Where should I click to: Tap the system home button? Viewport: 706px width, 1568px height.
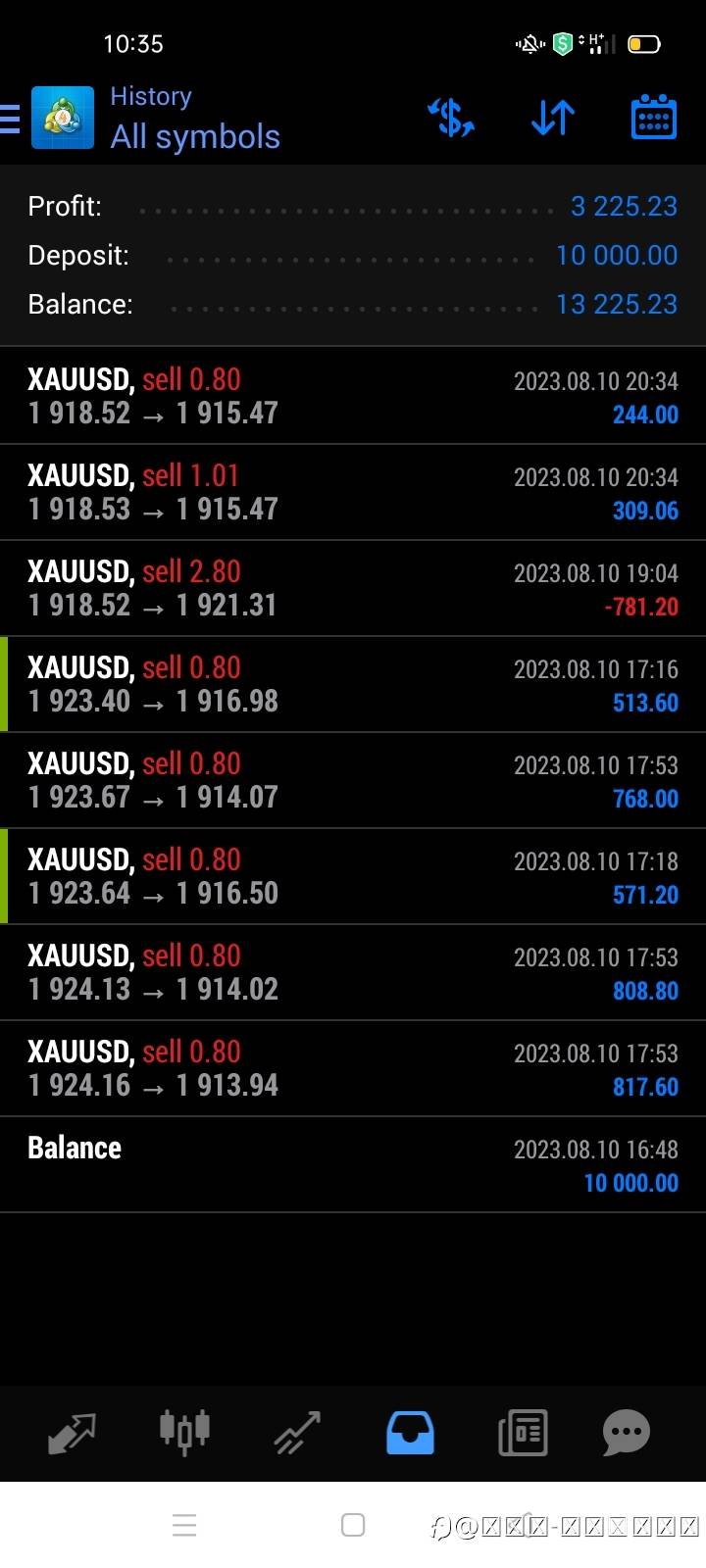(x=353, y=1525)
